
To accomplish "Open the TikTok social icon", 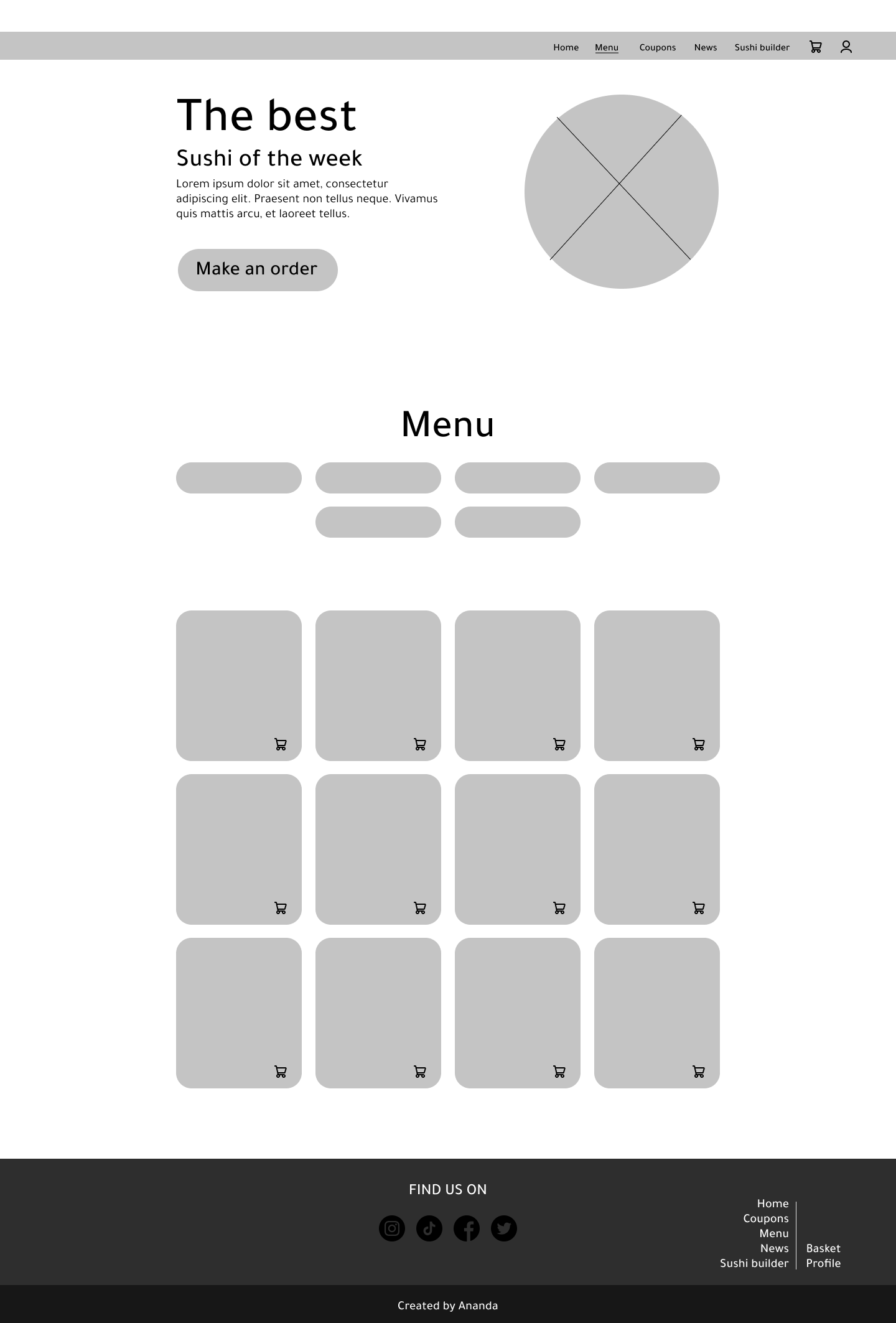I will click(x=429, y=1228).
